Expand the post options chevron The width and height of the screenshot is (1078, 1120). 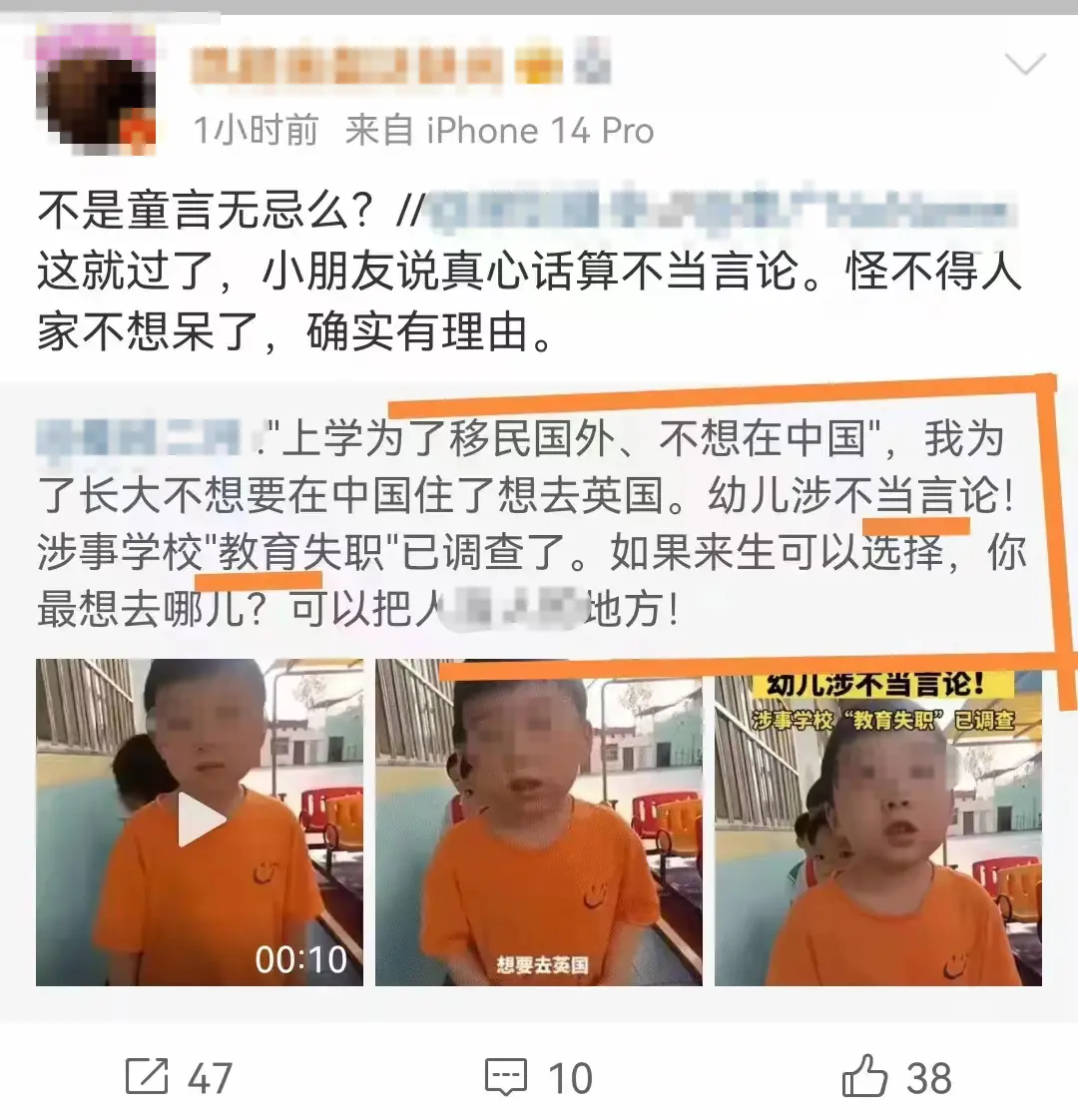[x=1024, y=67]
